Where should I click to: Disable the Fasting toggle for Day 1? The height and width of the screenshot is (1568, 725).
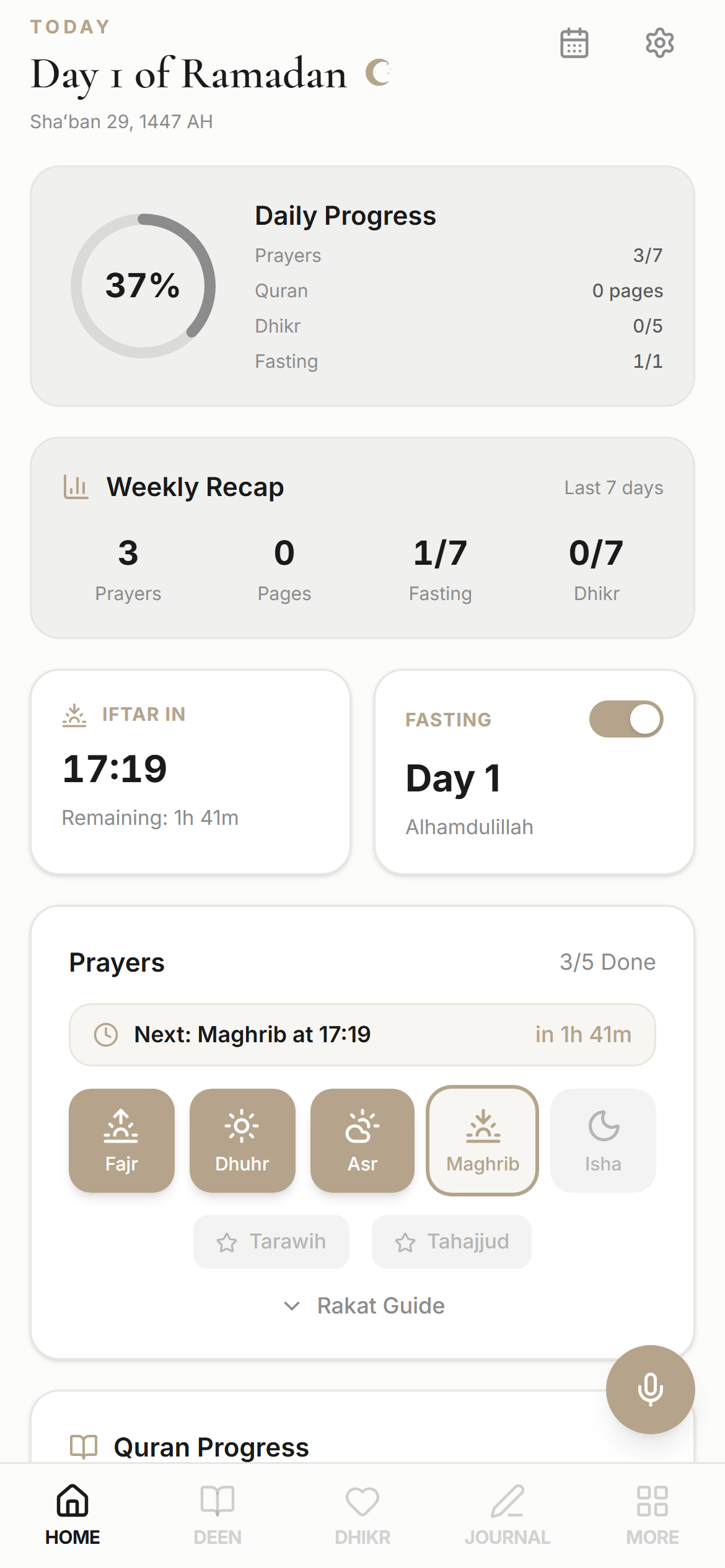click(x=627, y=718)
